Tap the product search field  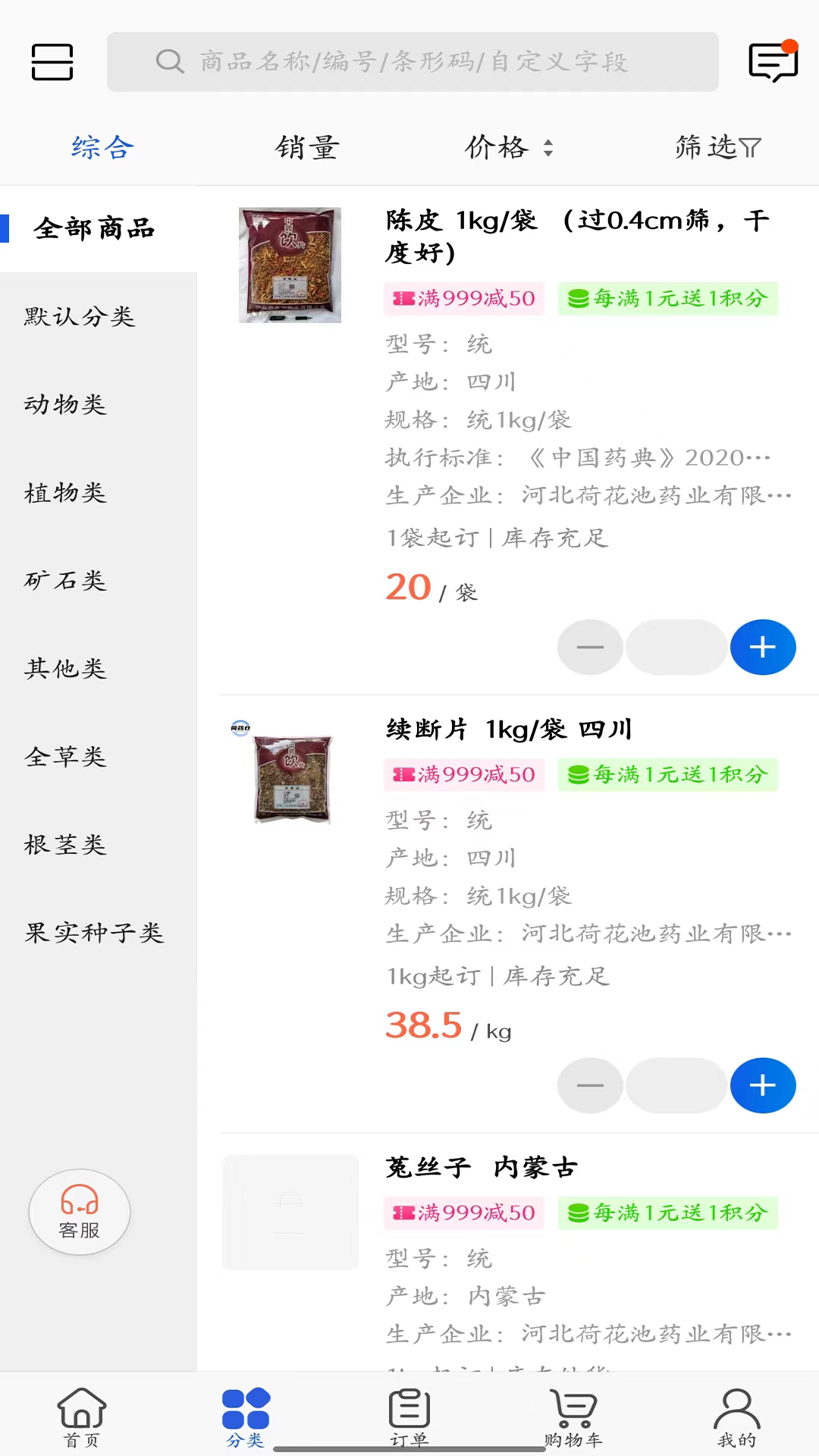[413, 61]
